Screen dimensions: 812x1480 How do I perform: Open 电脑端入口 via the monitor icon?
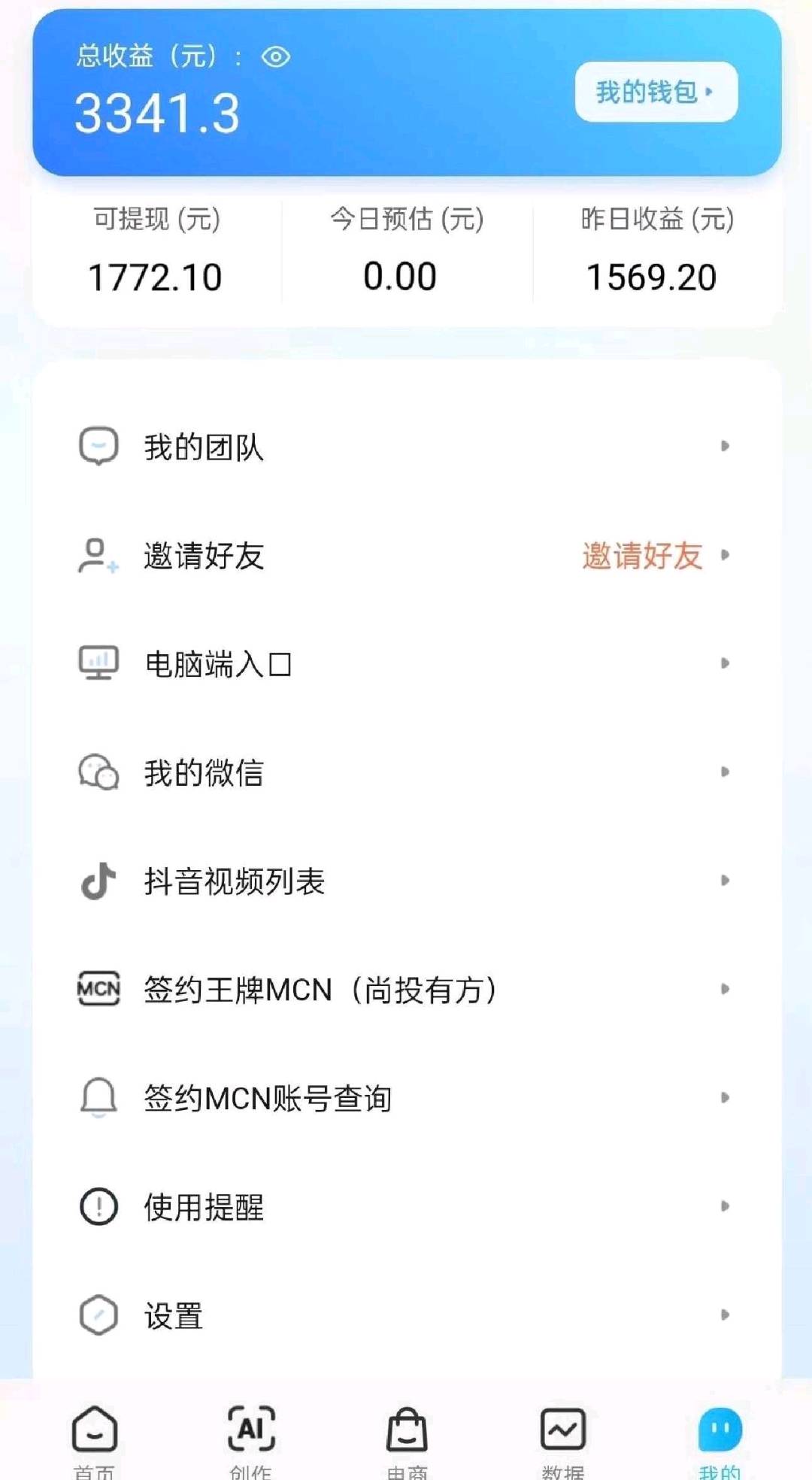[98, 663]
